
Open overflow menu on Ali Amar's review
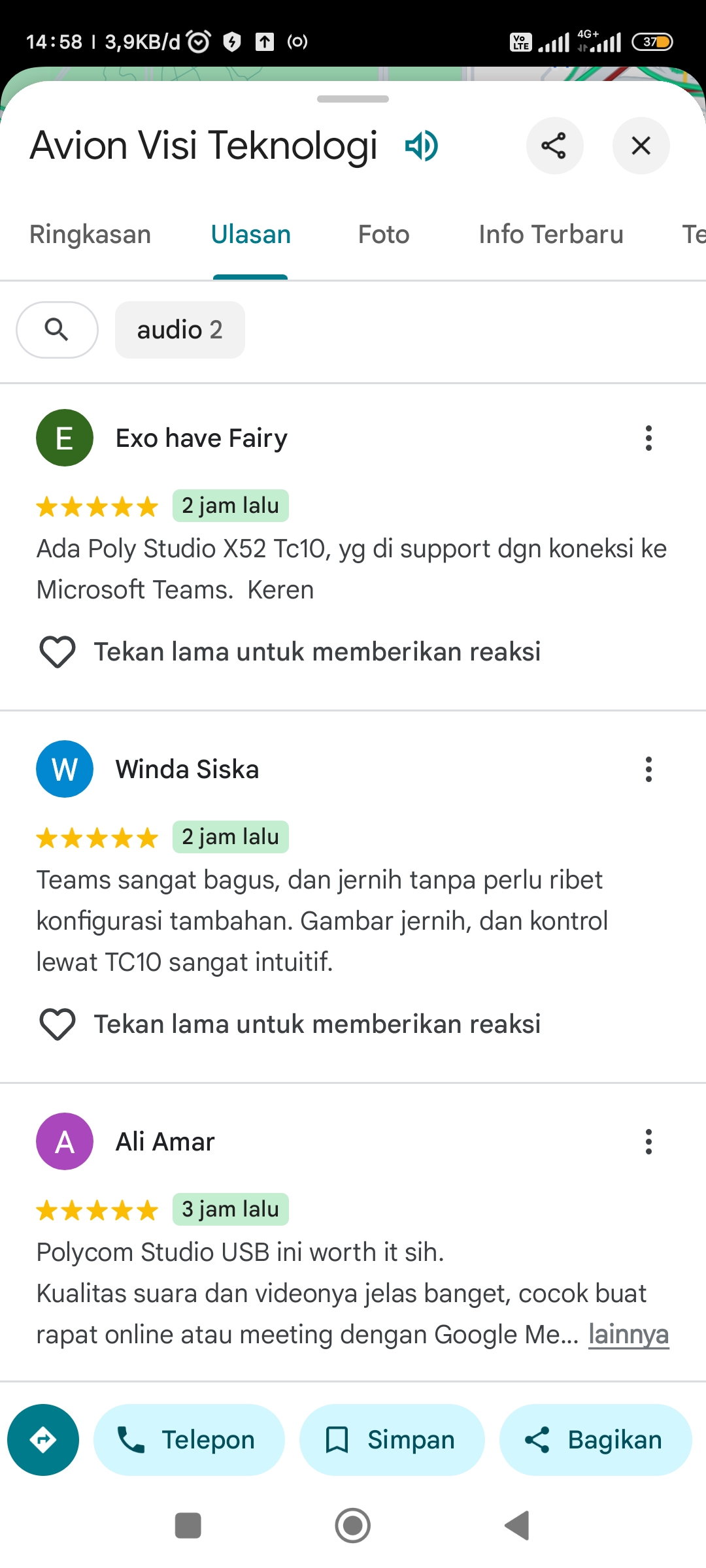pyautogui.click(x=648, y=1141)
